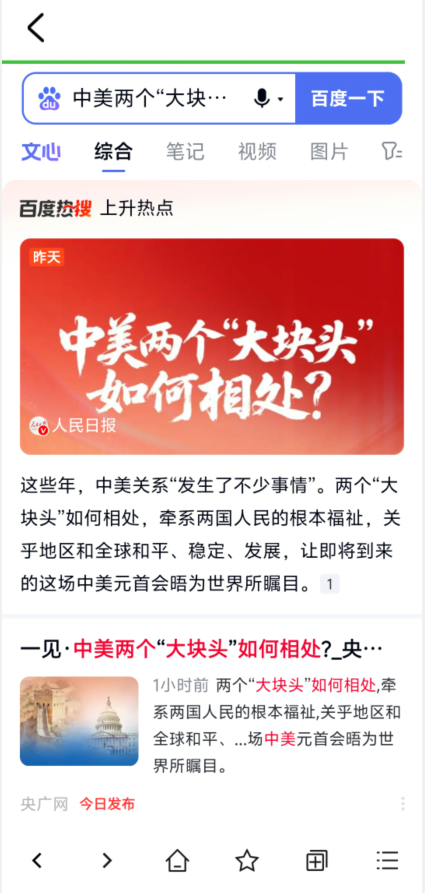The image size is (425, 893).
Task: Switch to the 图片 tab
Action: point(329,152)
